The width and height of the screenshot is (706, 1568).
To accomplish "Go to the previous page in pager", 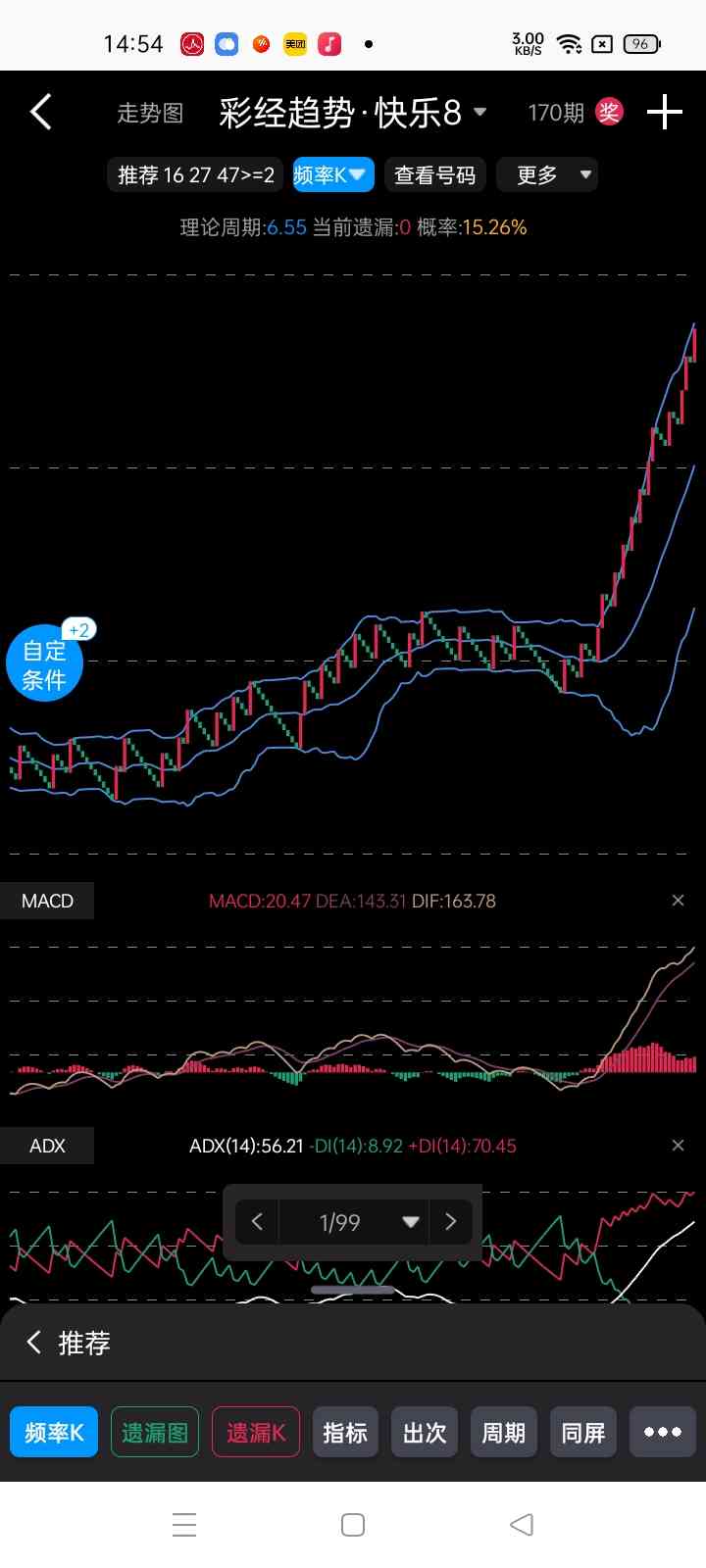I will point(258,1222).
